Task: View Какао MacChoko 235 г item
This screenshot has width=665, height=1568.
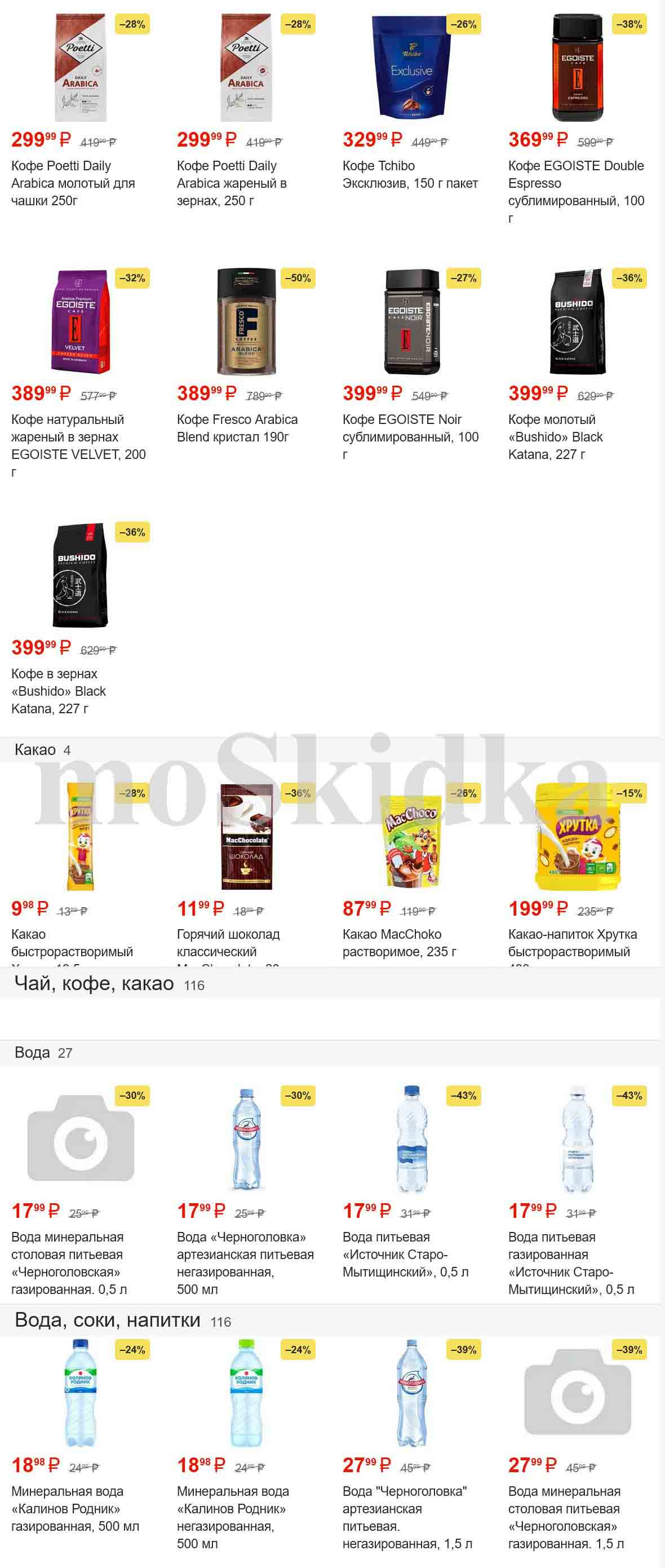Action: click(x=411, y=837)
